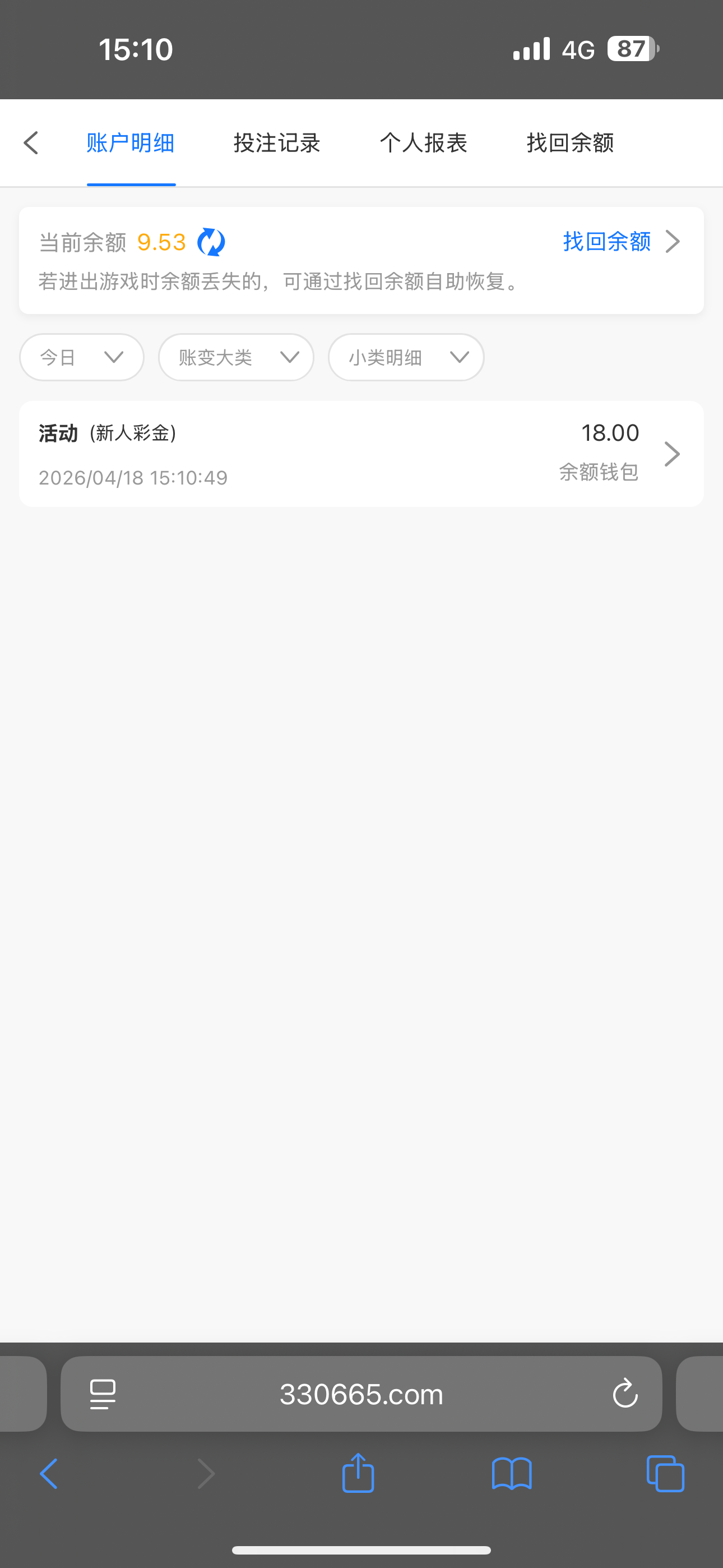The image size is (723, 1568).
Task: Switch to the 投注记录 tab
Action: click(x=277, y=143)
